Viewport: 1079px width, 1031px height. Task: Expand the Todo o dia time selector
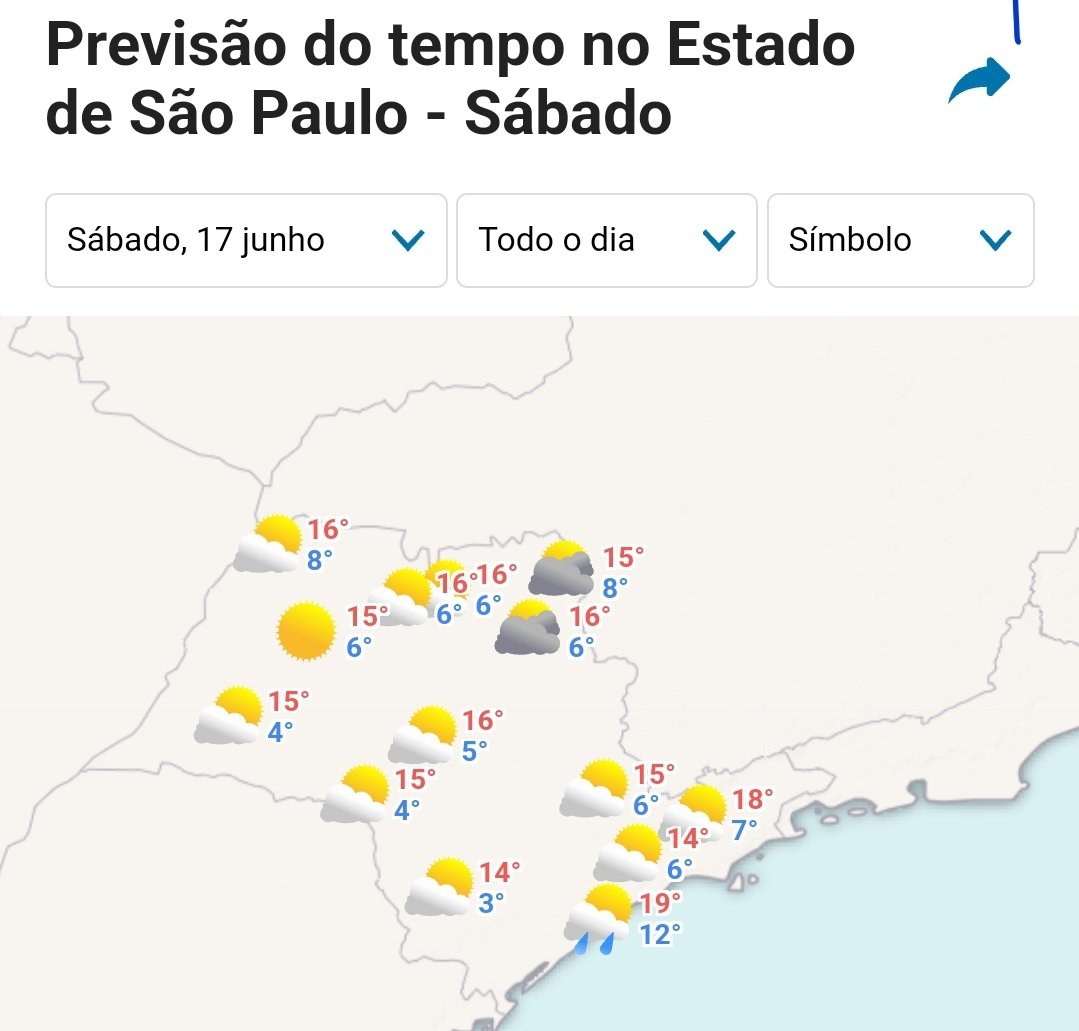pyautogui.click(x=606, y=240)
